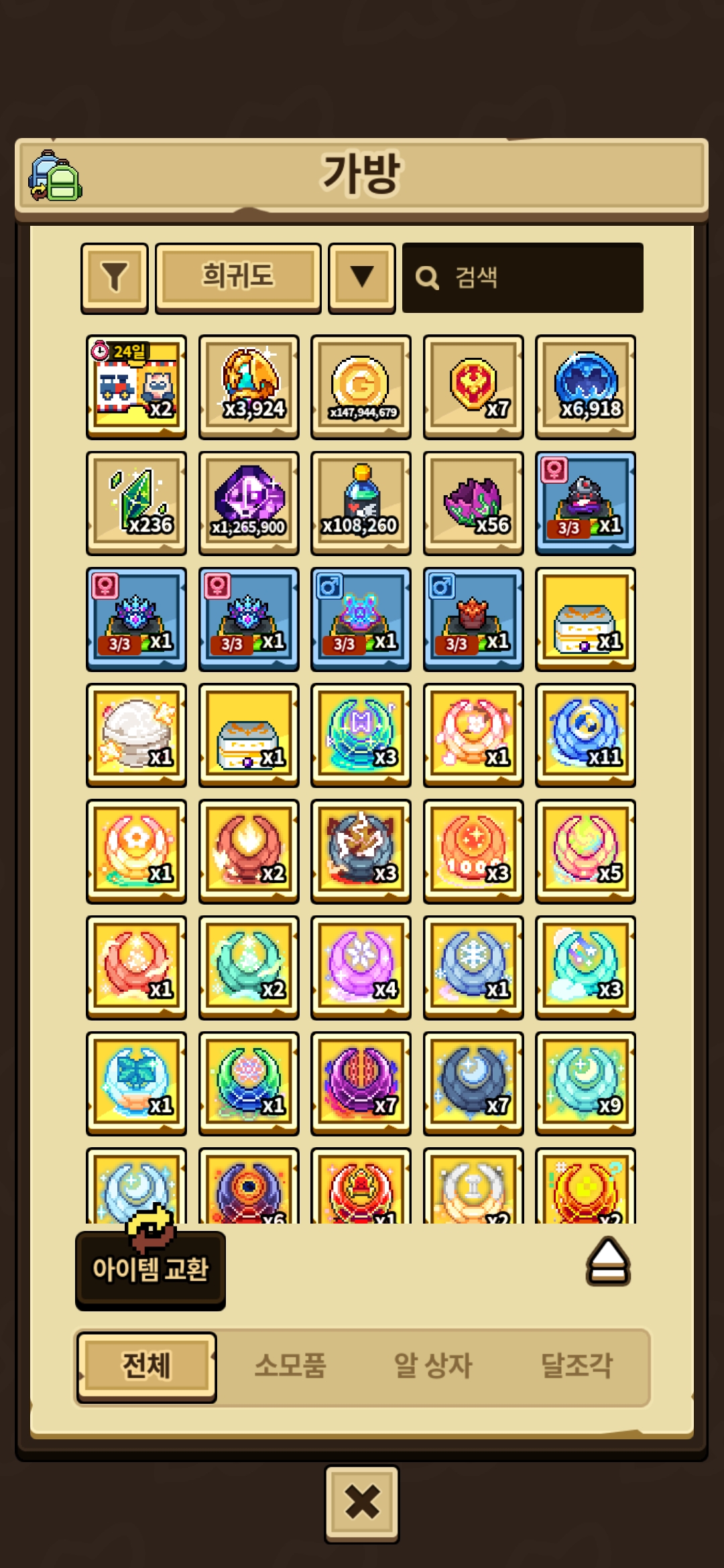Image resolution: width=724 pixels, height=1568 pixels.
Task: Close the bag window with X
Action: click(x=362, y=1504)
